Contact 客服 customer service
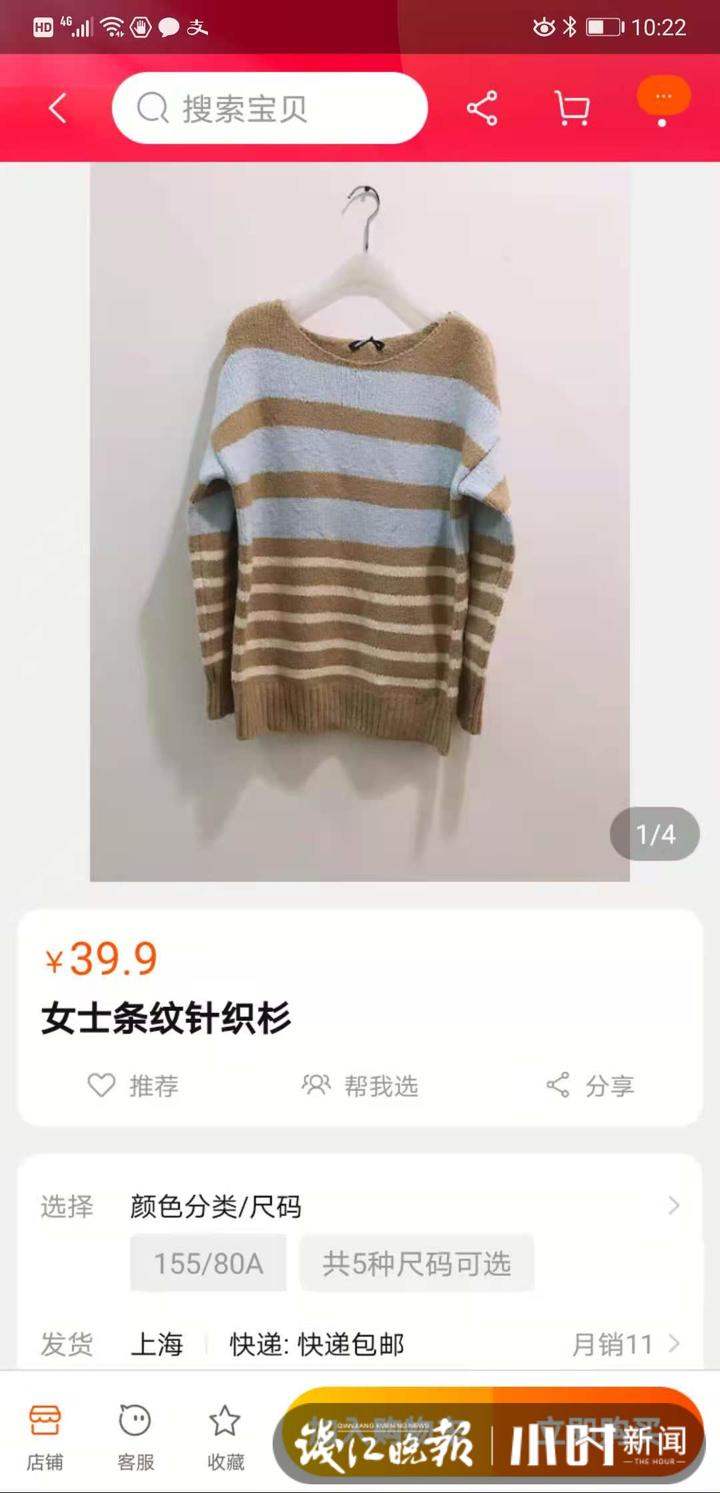The width and height of the screenshot is (720, 1493). pos(135,1436)
